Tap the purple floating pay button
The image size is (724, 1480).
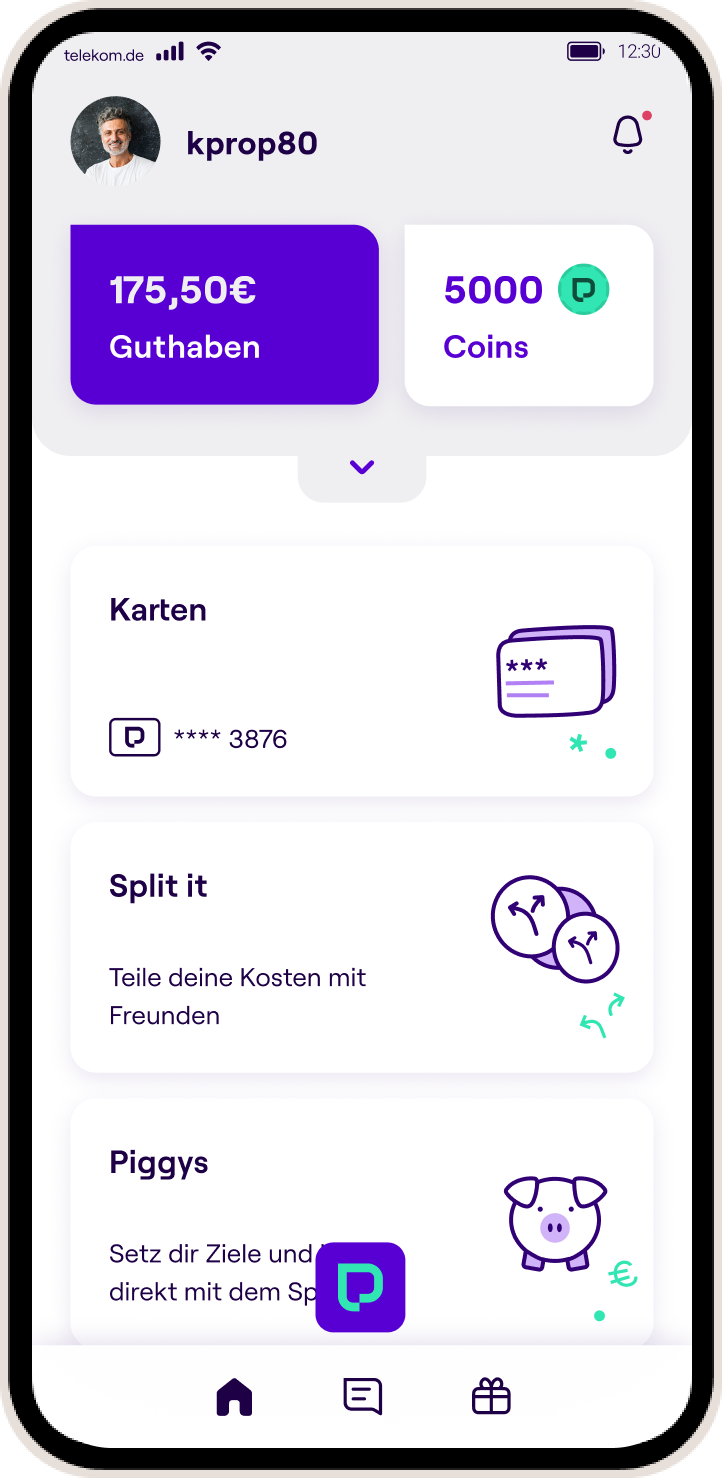tap(360, 1287)
